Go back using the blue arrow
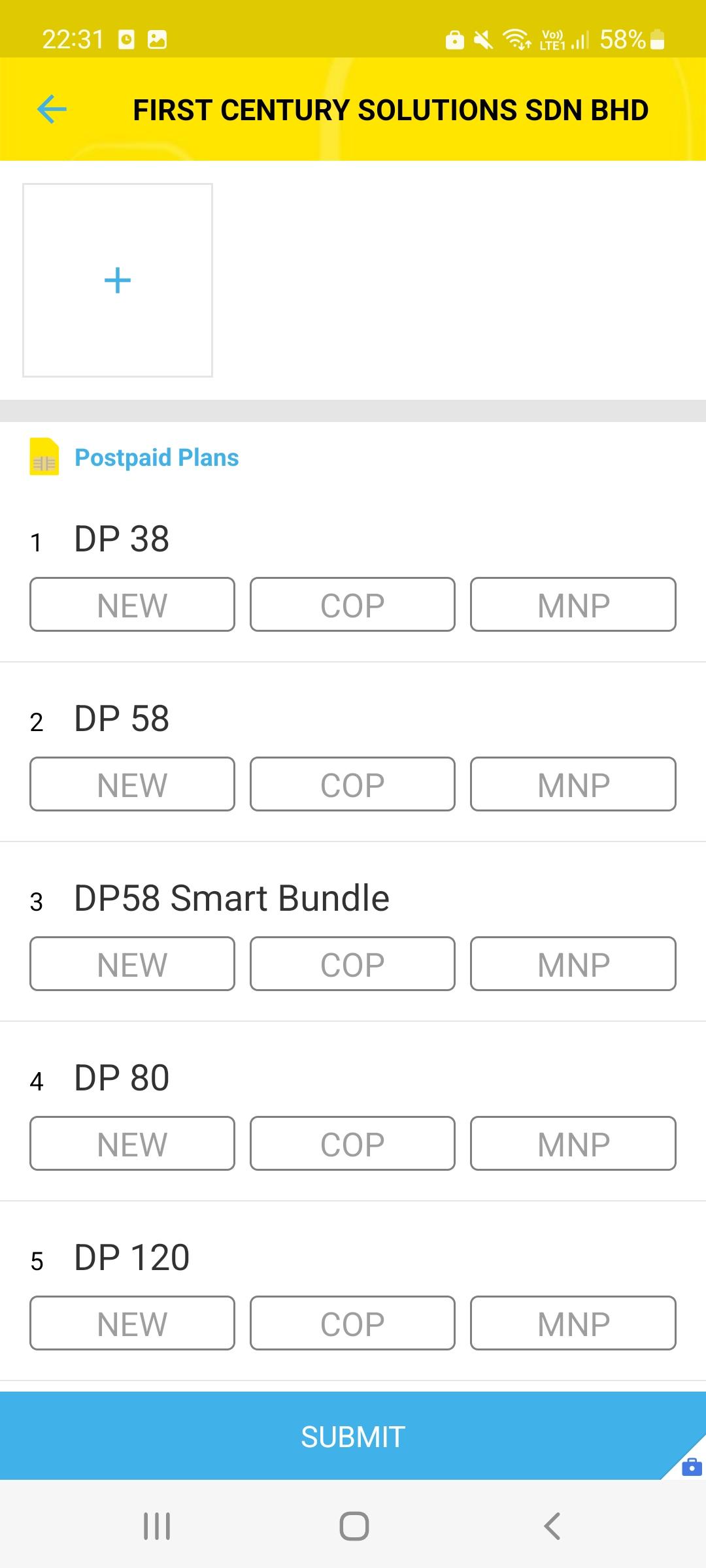Viewport: 706px width, 1568px height. [x=52, y=109]
